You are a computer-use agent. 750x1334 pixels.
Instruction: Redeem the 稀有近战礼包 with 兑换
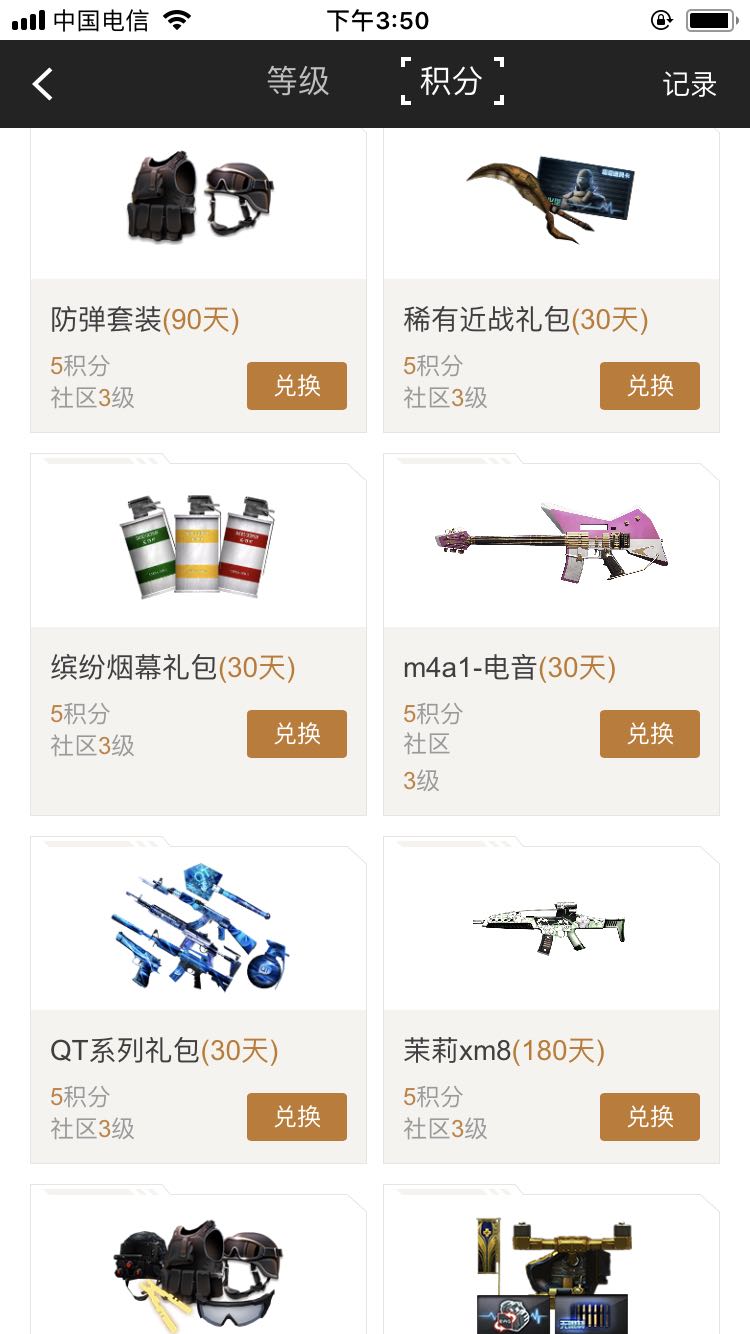650,386
